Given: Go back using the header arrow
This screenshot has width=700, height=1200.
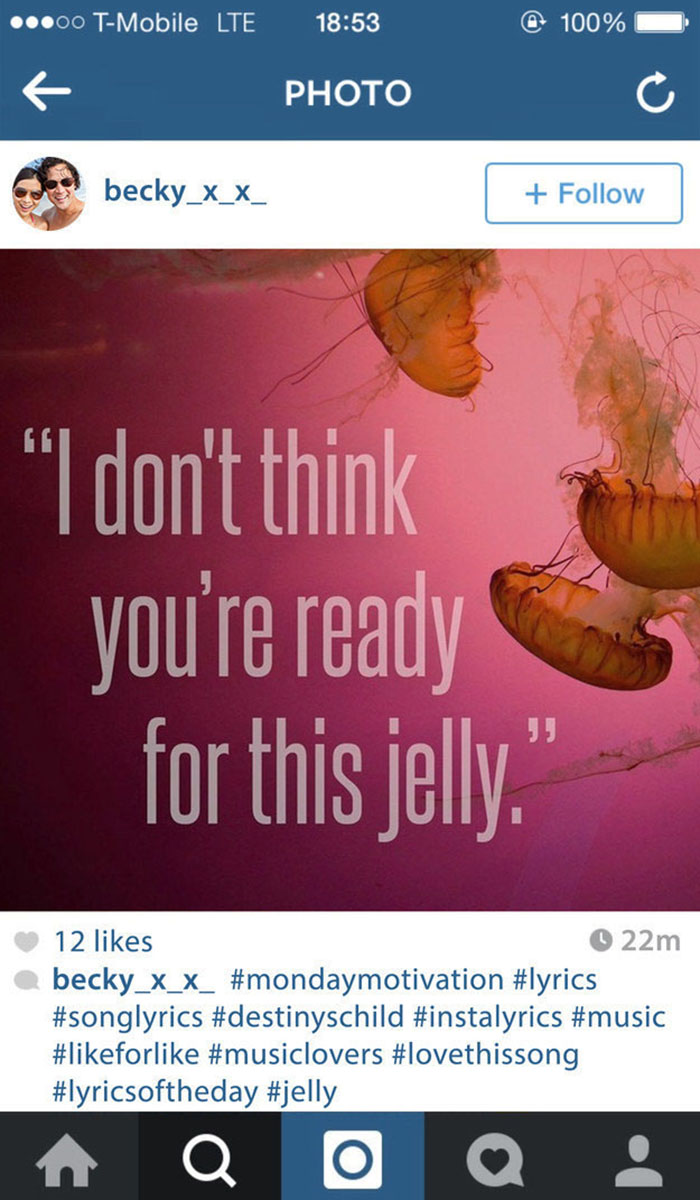Looking at the screenshot, I should coord(46,92).
